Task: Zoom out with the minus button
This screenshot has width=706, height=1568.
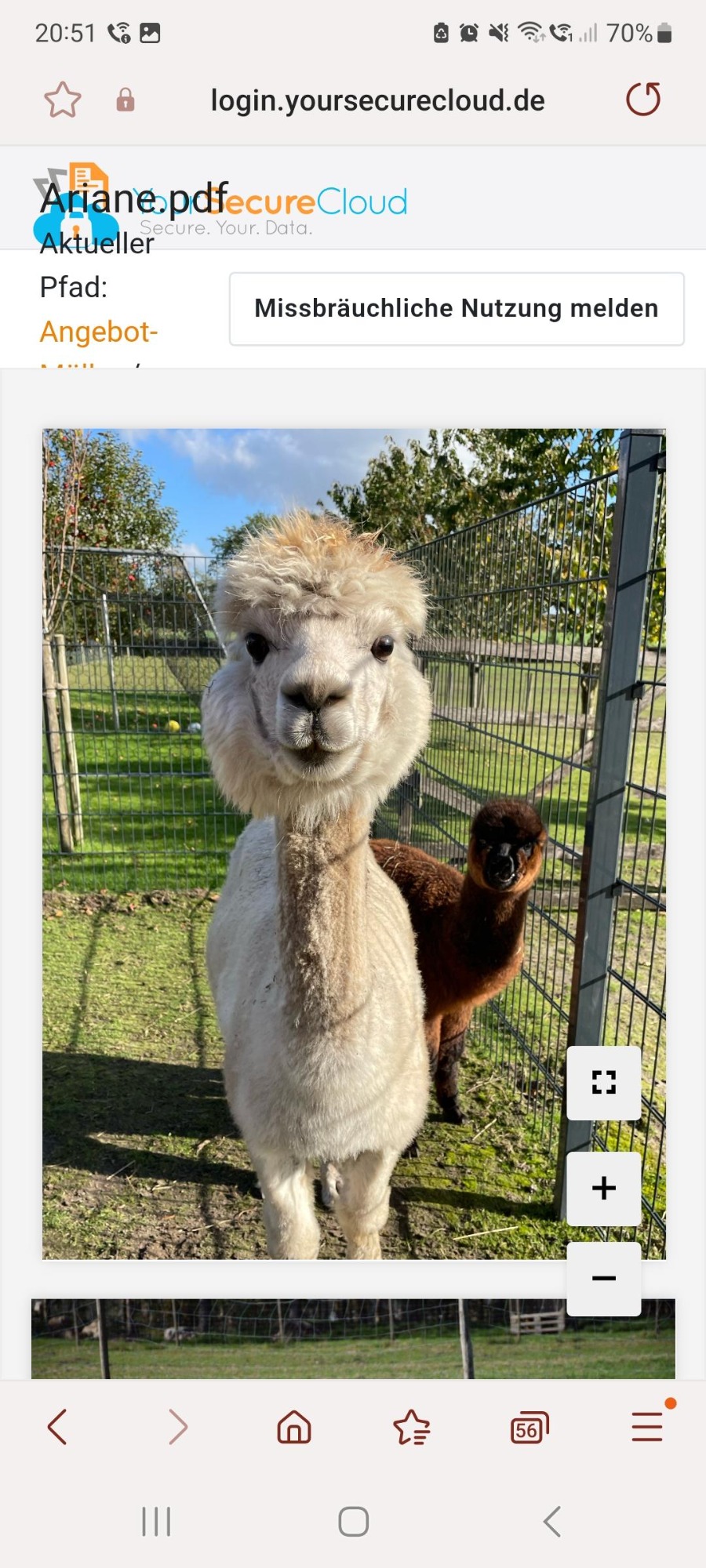Action: (x=604, y=1279)
